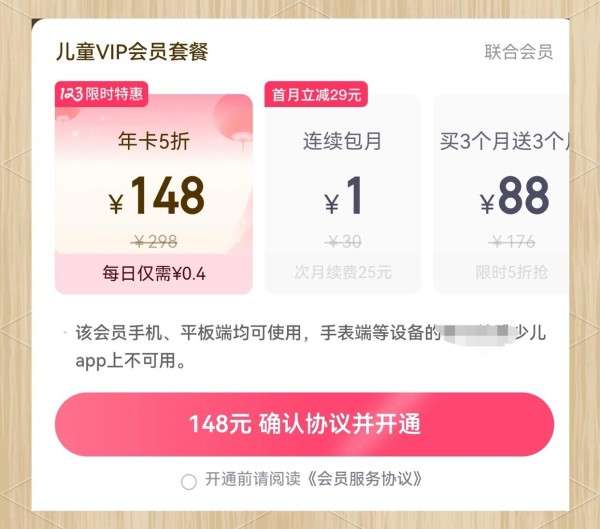Image resolution: width=600 pixels, height=529 pixels.
Task: Tap 148元 确认协议并开通 button
Action: (304, 423)
